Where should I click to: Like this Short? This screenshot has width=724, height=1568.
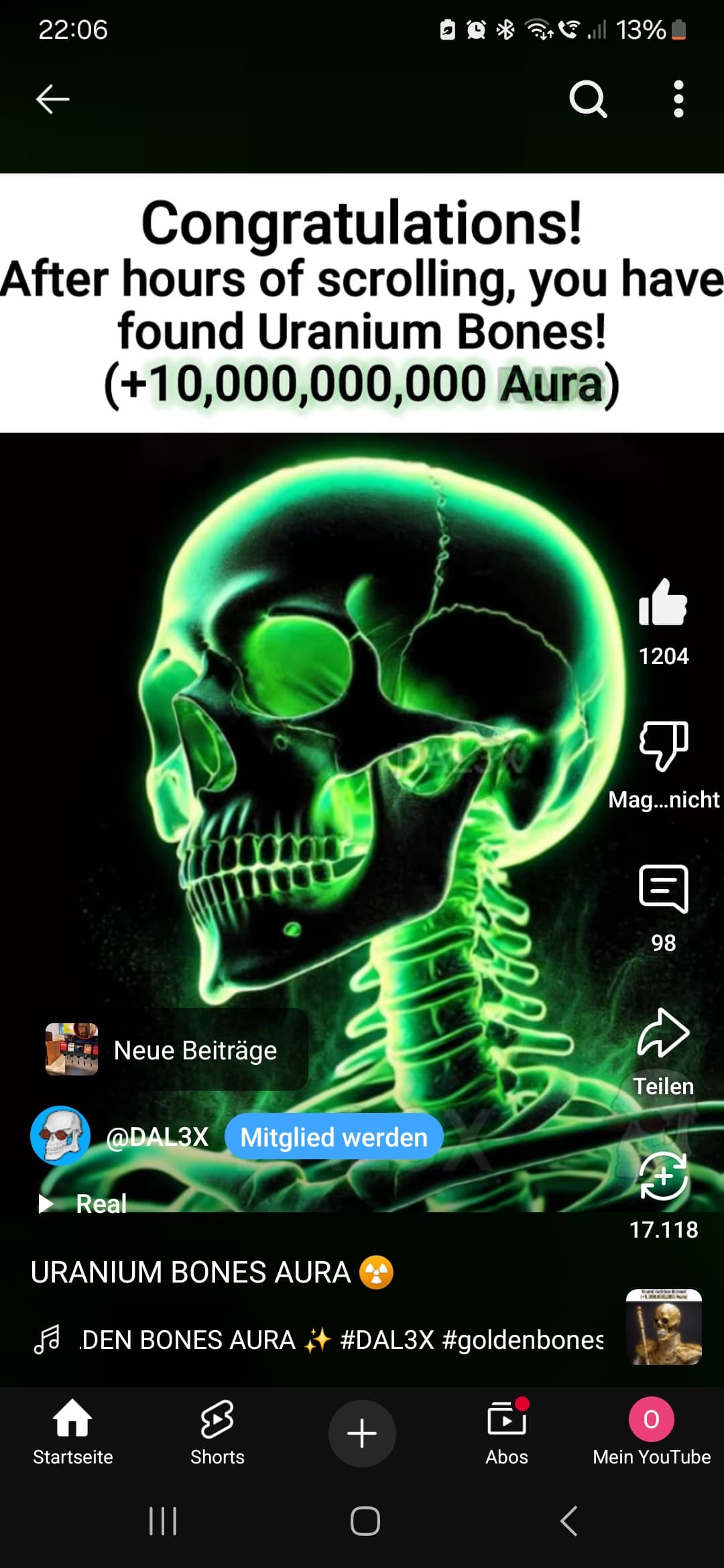pyautogui.click(x=663, y=604)
